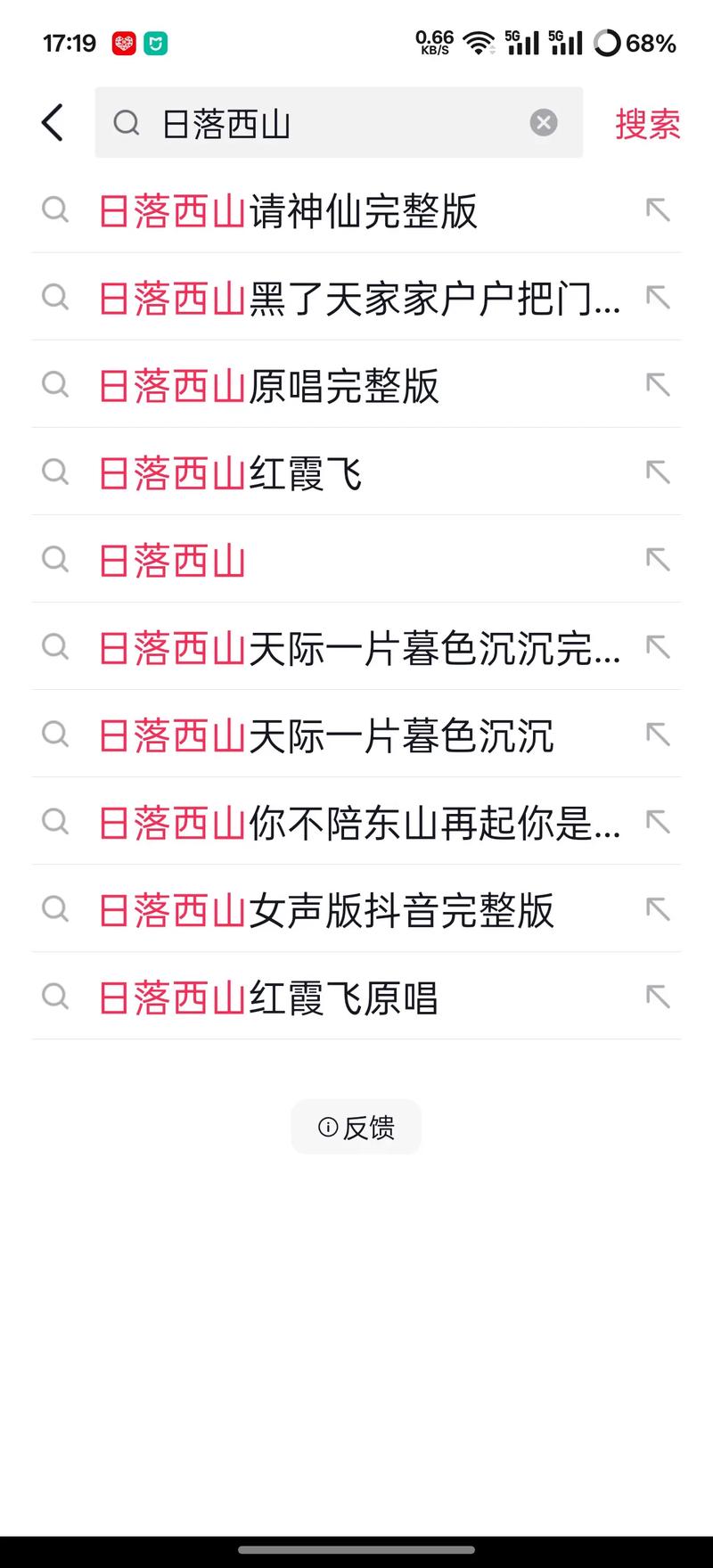Choose suggestion 日落西山原唱完整版

point(268,386)
